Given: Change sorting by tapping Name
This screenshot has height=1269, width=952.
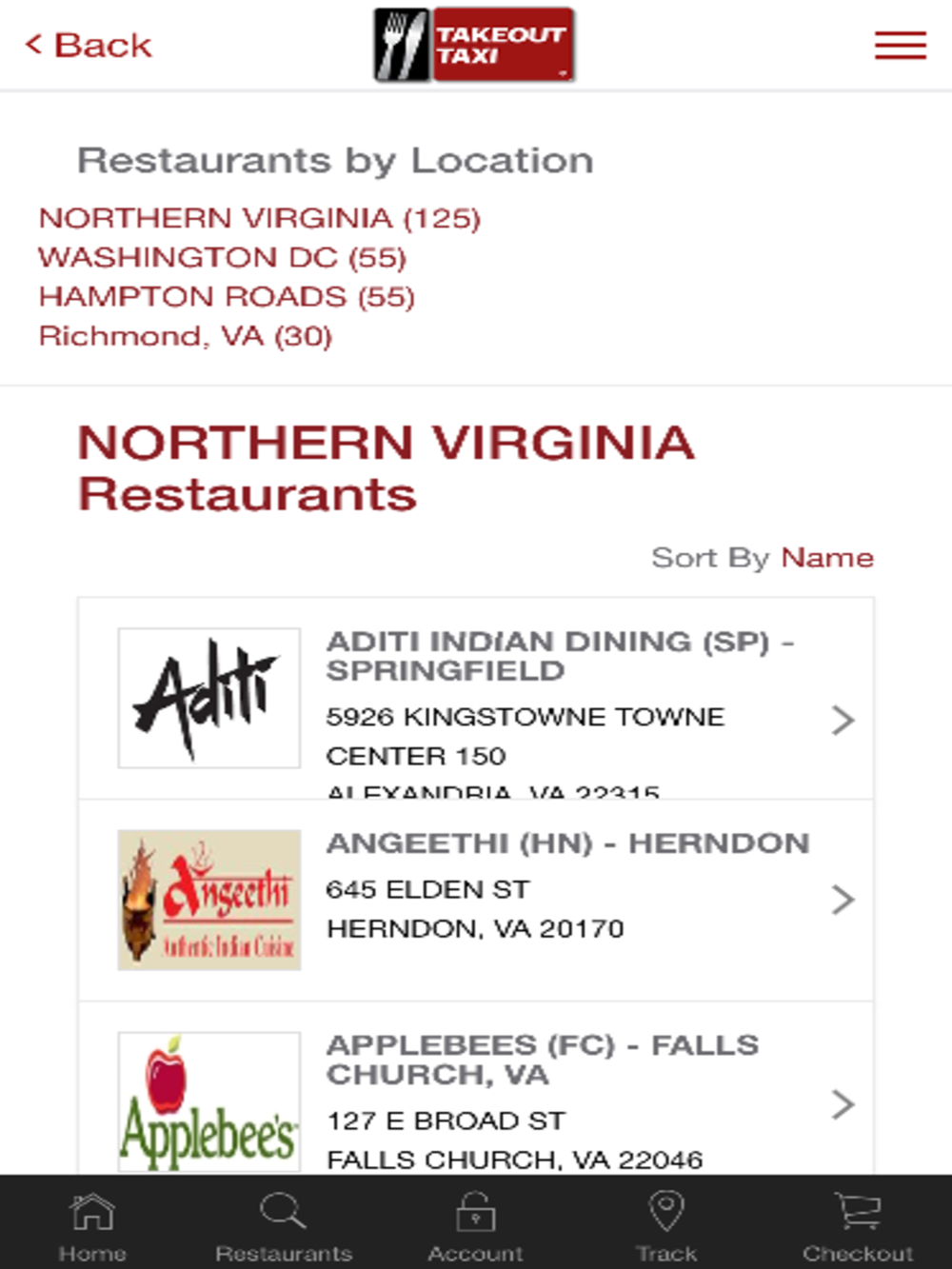Looking at the screenshot, I should tap(826, 558).
